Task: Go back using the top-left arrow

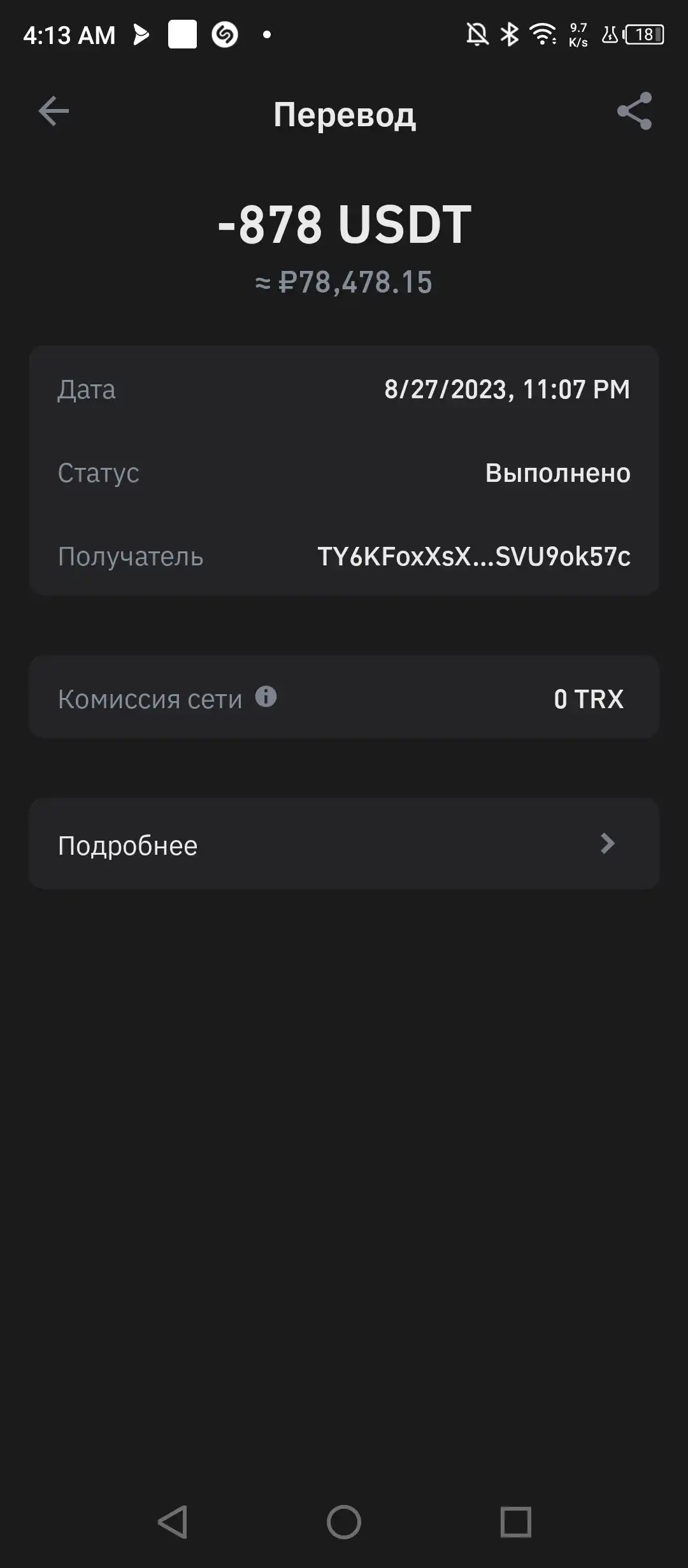Action: point(54,112)
